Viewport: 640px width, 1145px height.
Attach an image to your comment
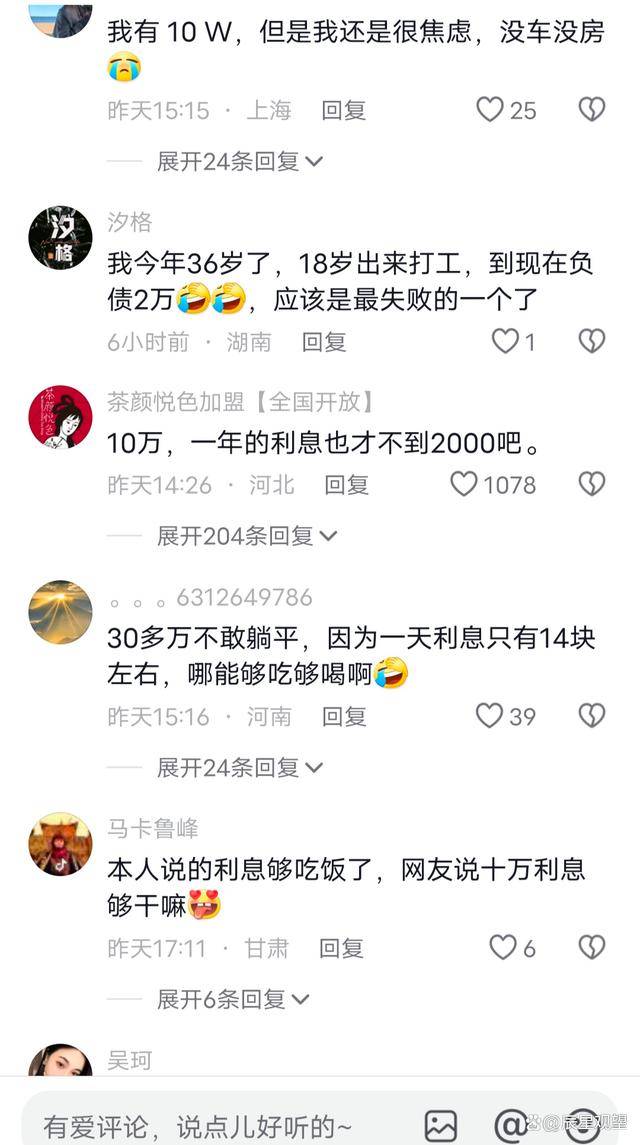[x=441, y=1126]
